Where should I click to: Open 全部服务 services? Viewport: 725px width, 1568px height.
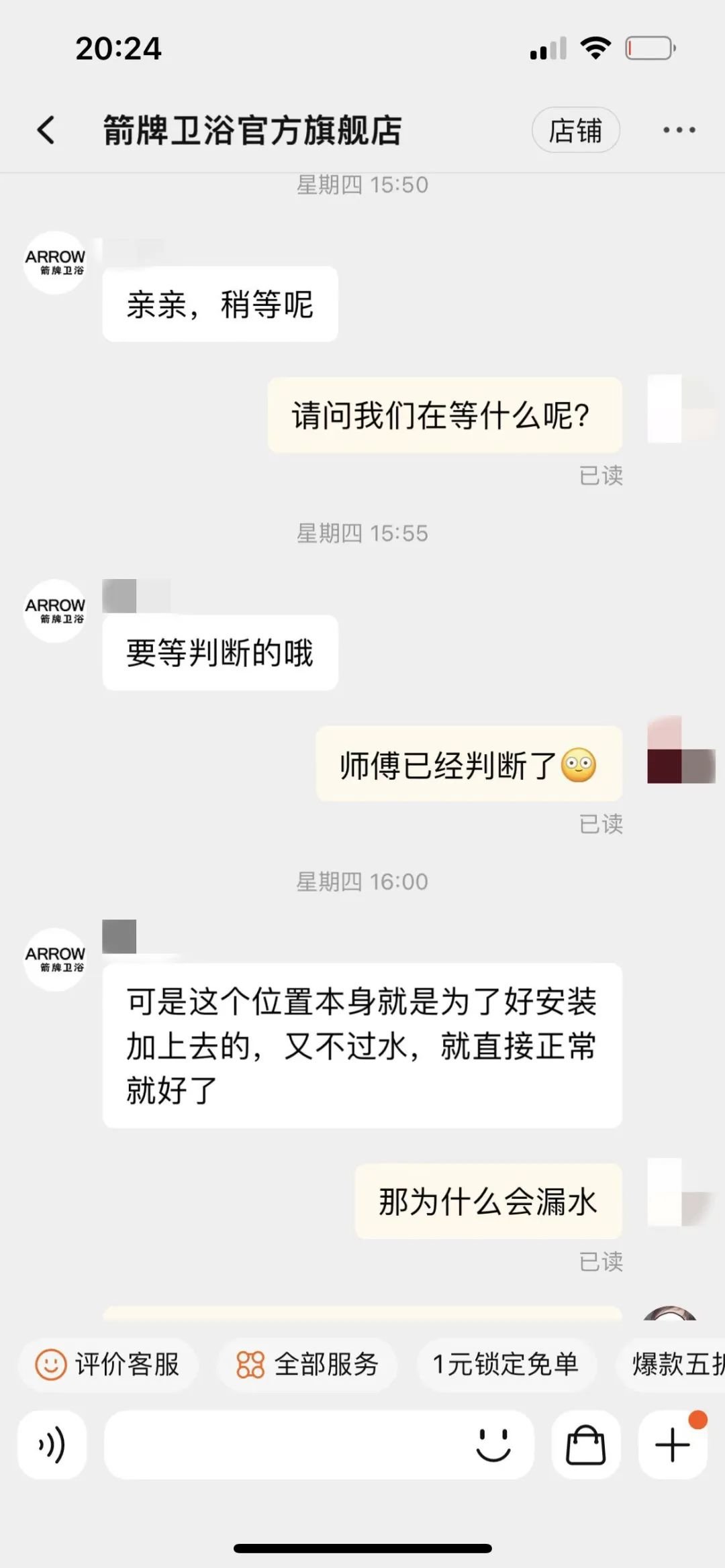tap(307, 1365)
